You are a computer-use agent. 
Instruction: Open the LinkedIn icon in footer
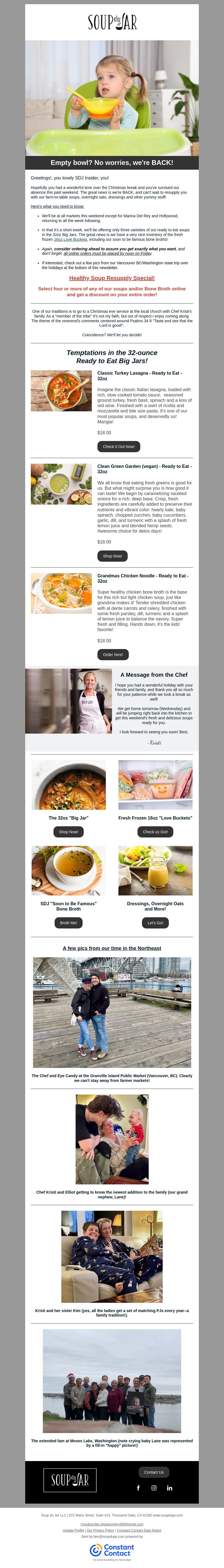pyautogui.click(x=169, y=1488)
